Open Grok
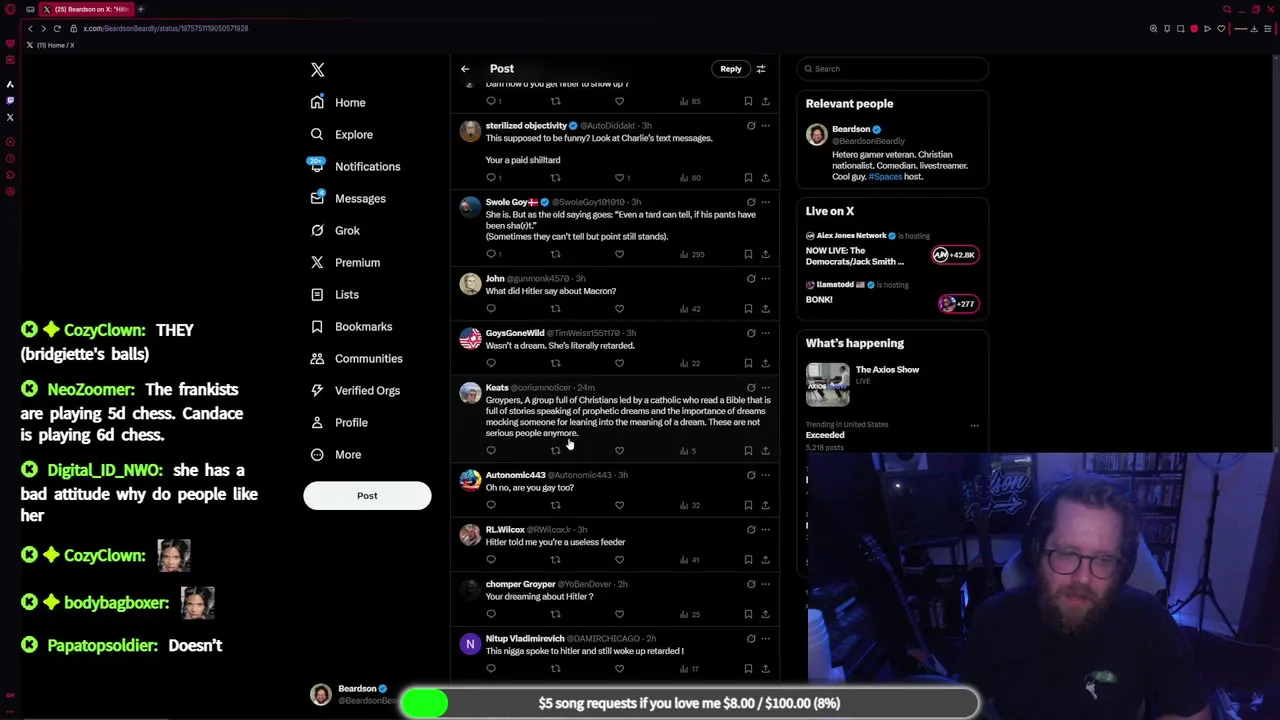 click(x=347, y=230)
